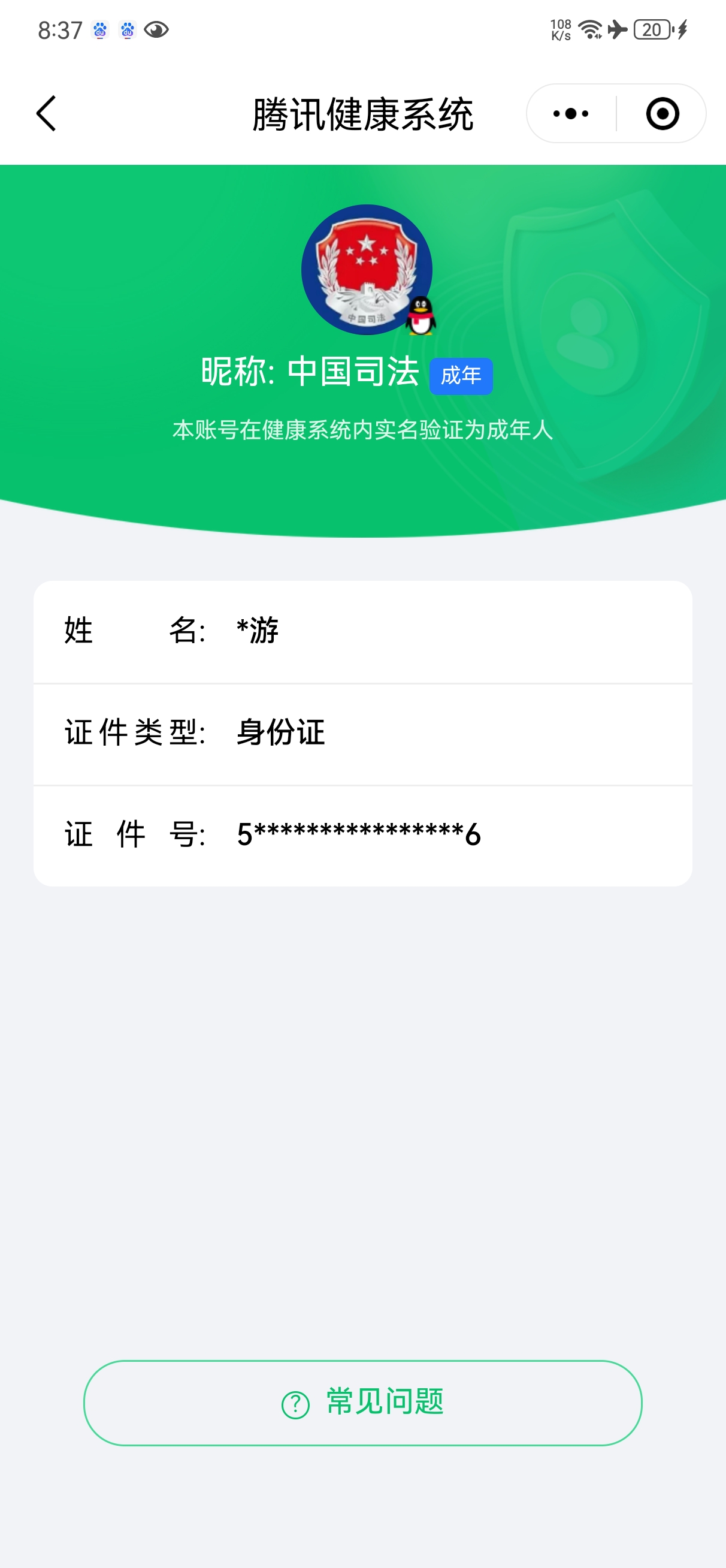The width and height of the screenshot is (726, 1568).
Task: Go back from 腾讯健康系统 page
Action: 46,114
